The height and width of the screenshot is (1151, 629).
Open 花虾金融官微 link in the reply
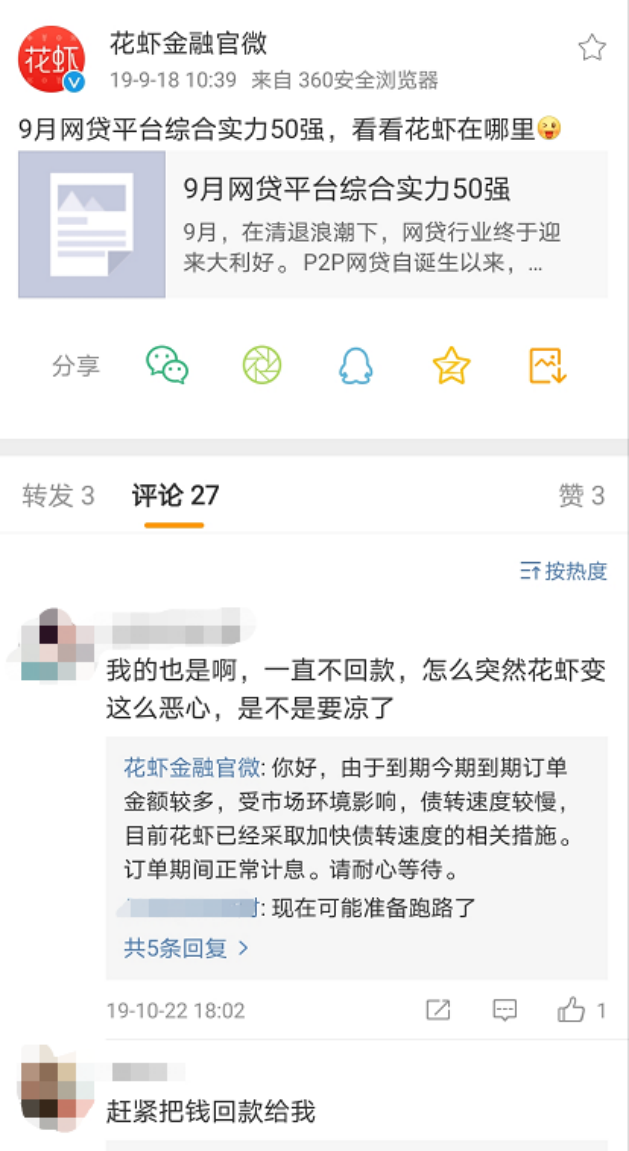(x=191, y=768)
